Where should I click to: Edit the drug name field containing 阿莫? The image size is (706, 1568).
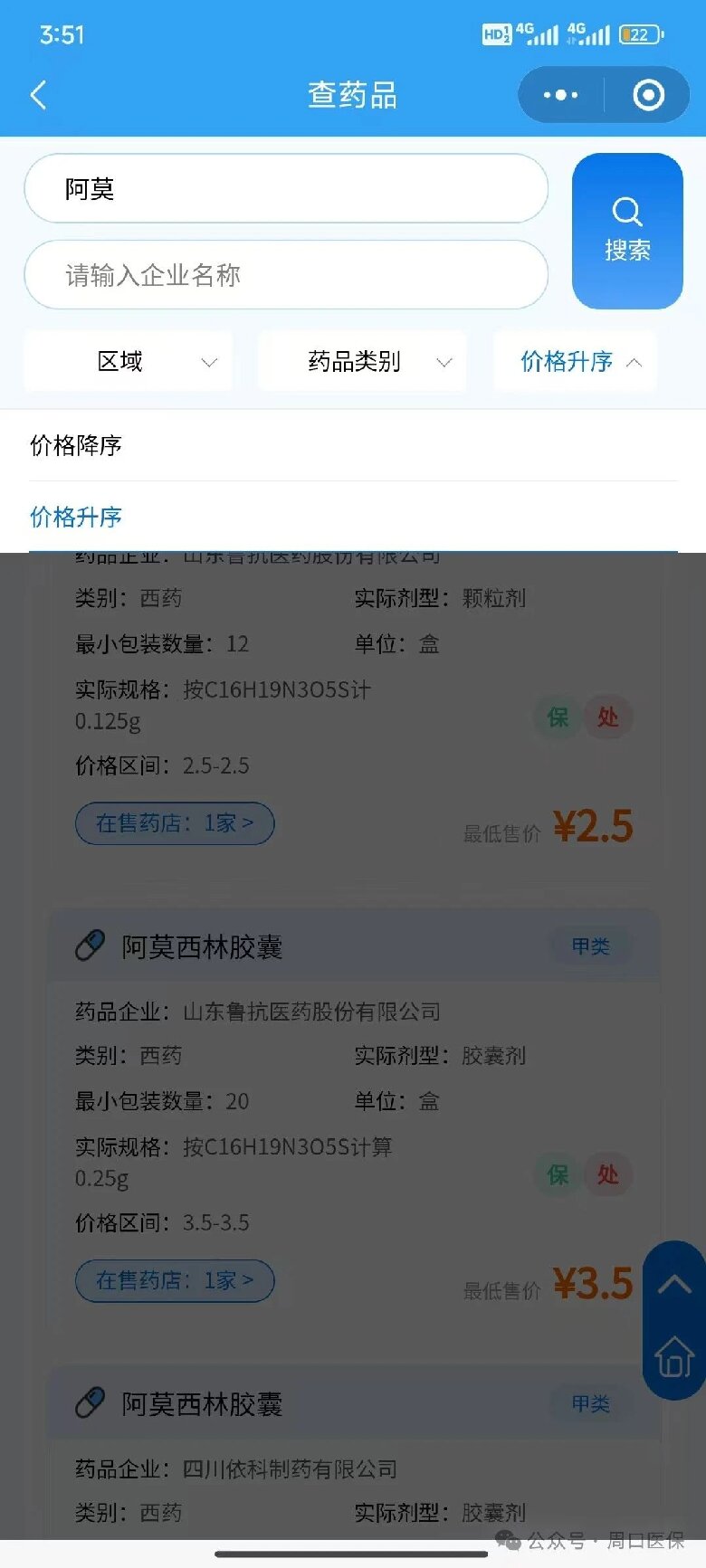[285, 189]
